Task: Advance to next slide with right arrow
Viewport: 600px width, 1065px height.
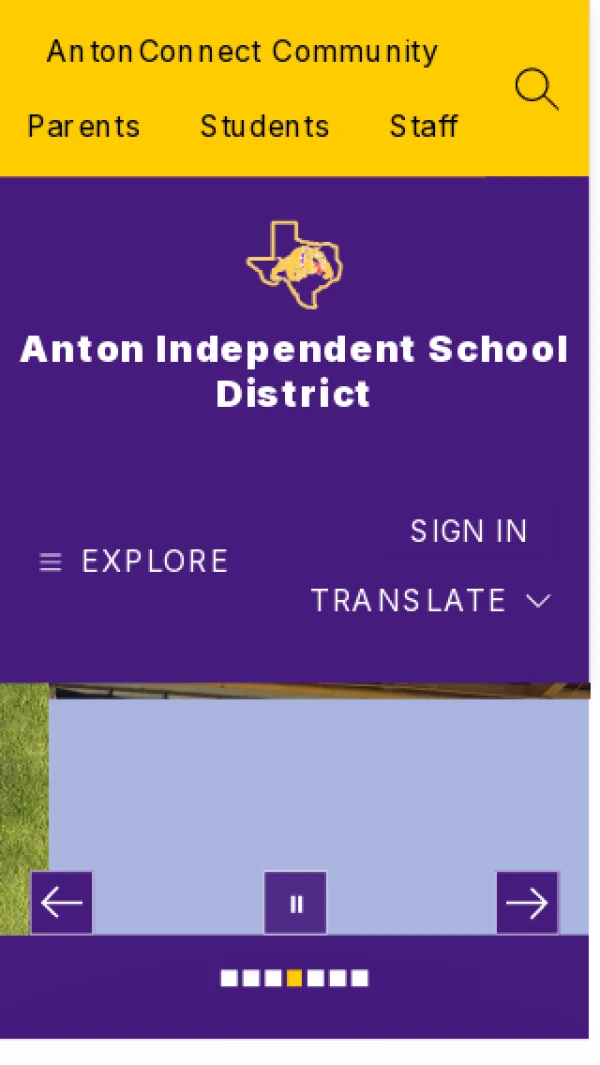Action: pos(527,903)
